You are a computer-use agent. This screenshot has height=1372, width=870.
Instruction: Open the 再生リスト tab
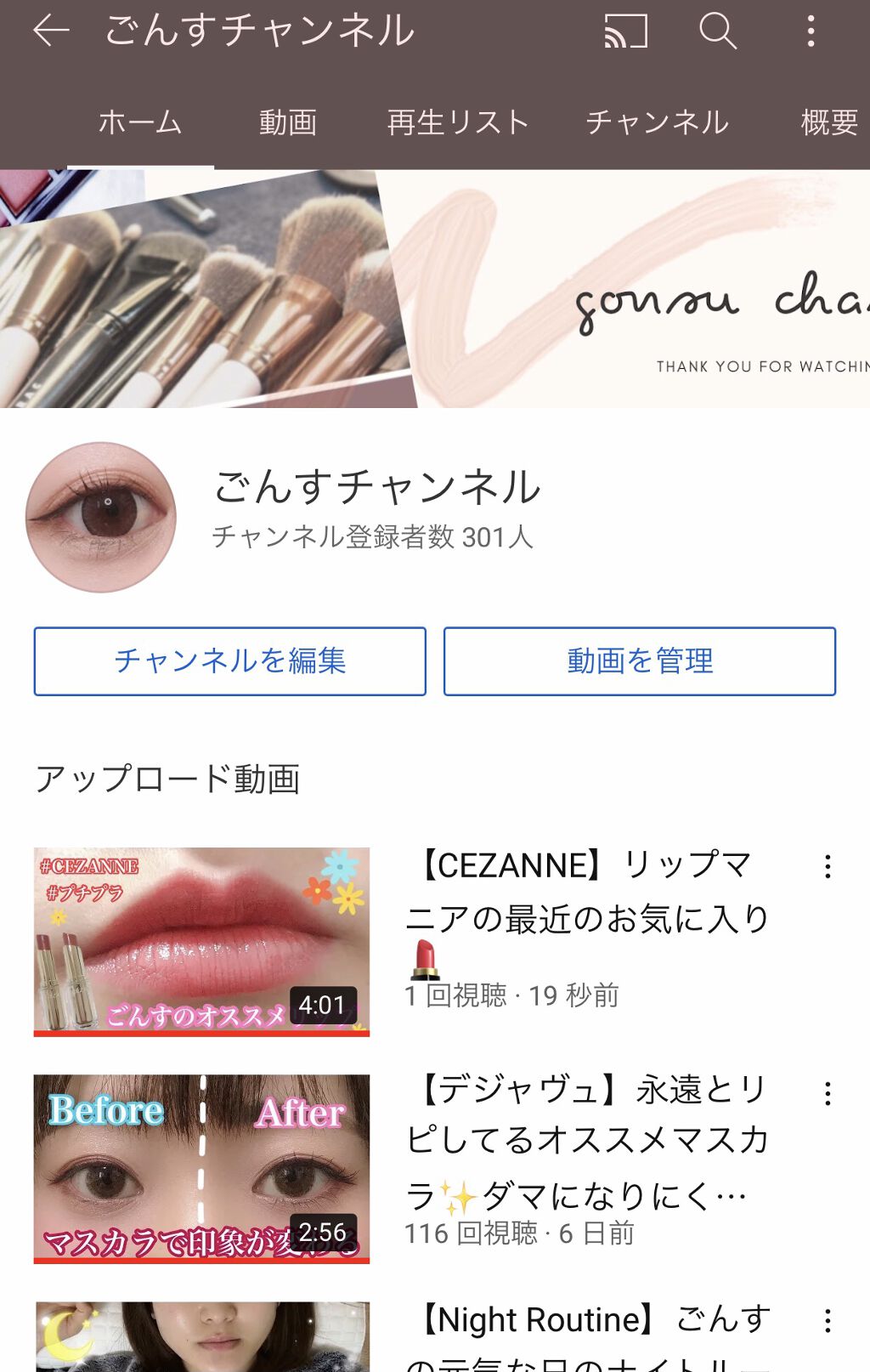coord(457,122)
